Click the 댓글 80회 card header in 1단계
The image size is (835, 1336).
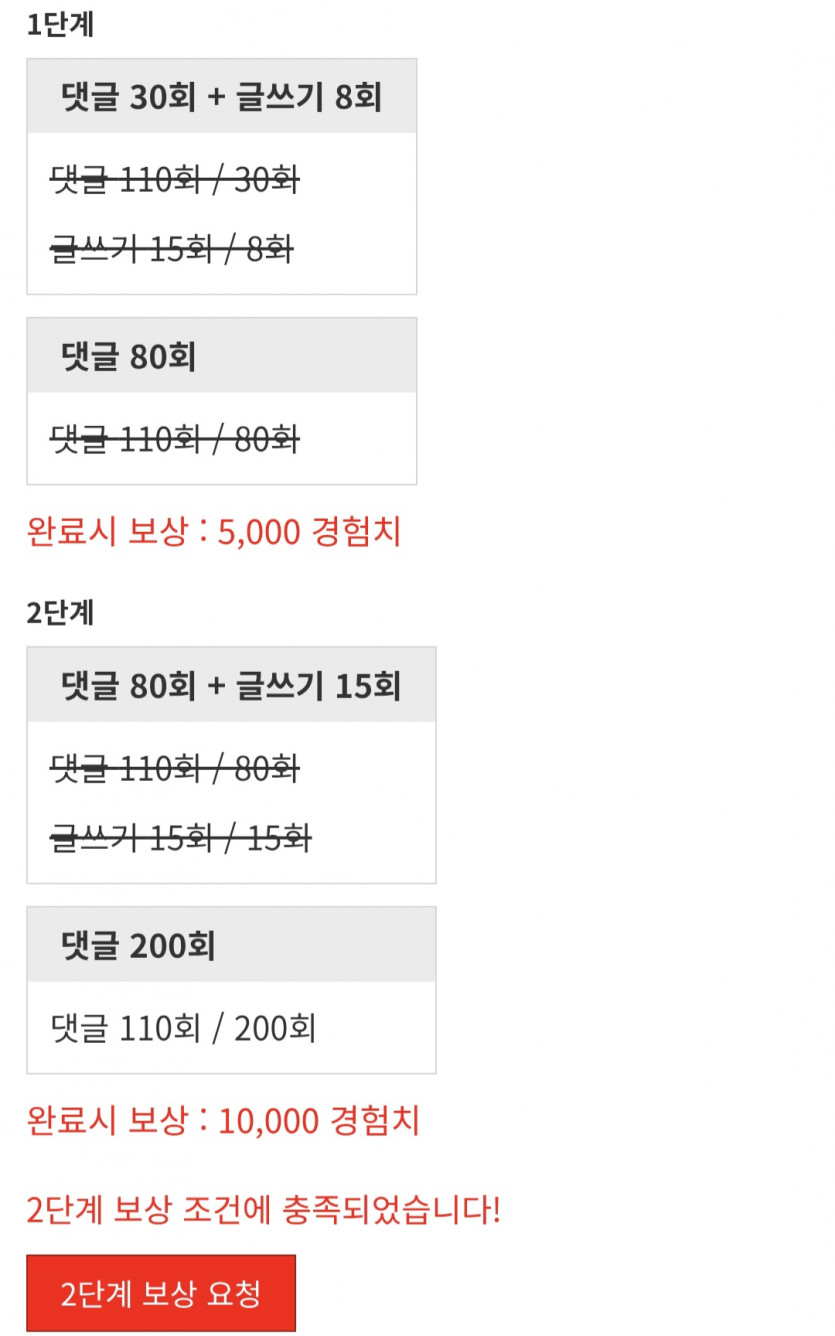(222, 355)
